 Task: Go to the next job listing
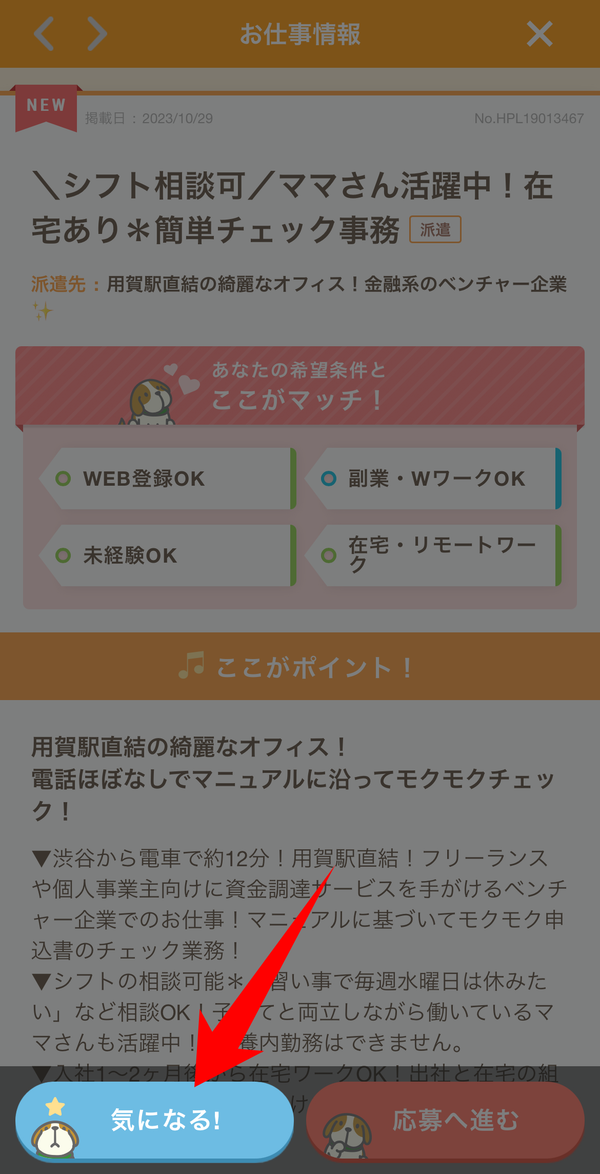point(97,34)
